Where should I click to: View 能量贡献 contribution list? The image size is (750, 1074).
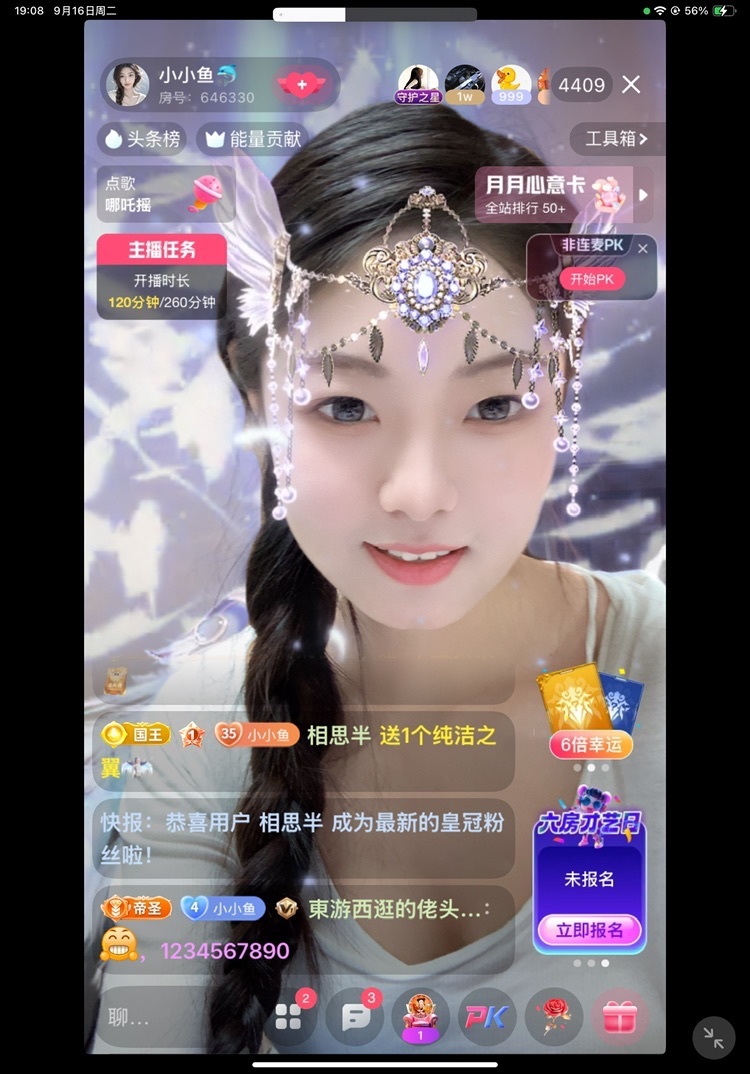click(254, 139)
